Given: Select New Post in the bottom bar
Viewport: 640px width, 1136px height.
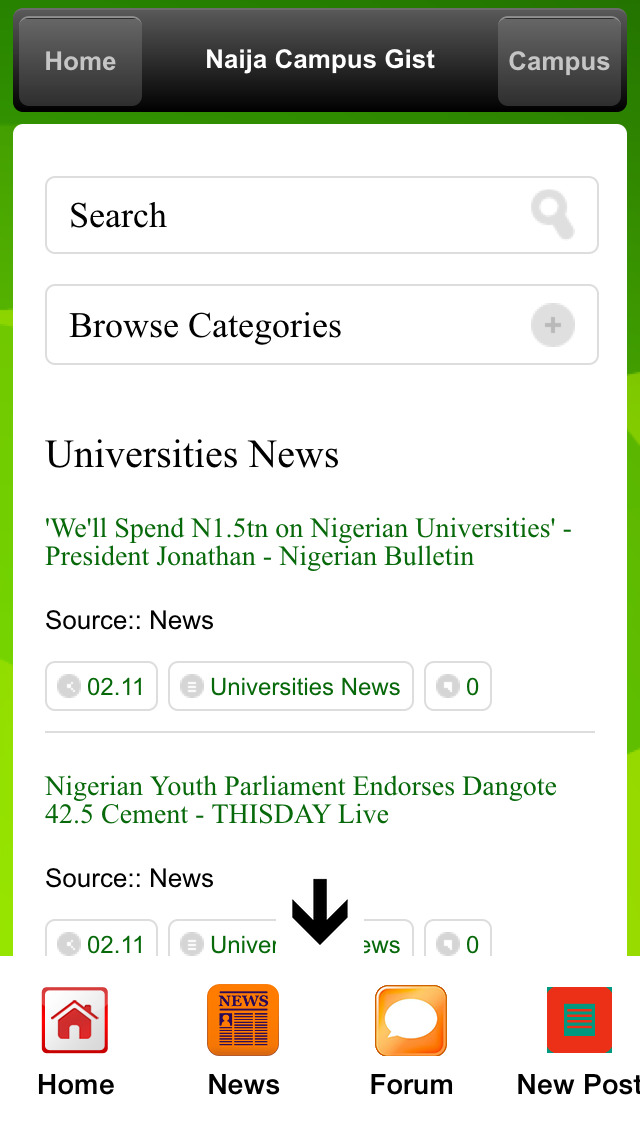Looking at the screenshot, I should click(x=578, y=1042).
